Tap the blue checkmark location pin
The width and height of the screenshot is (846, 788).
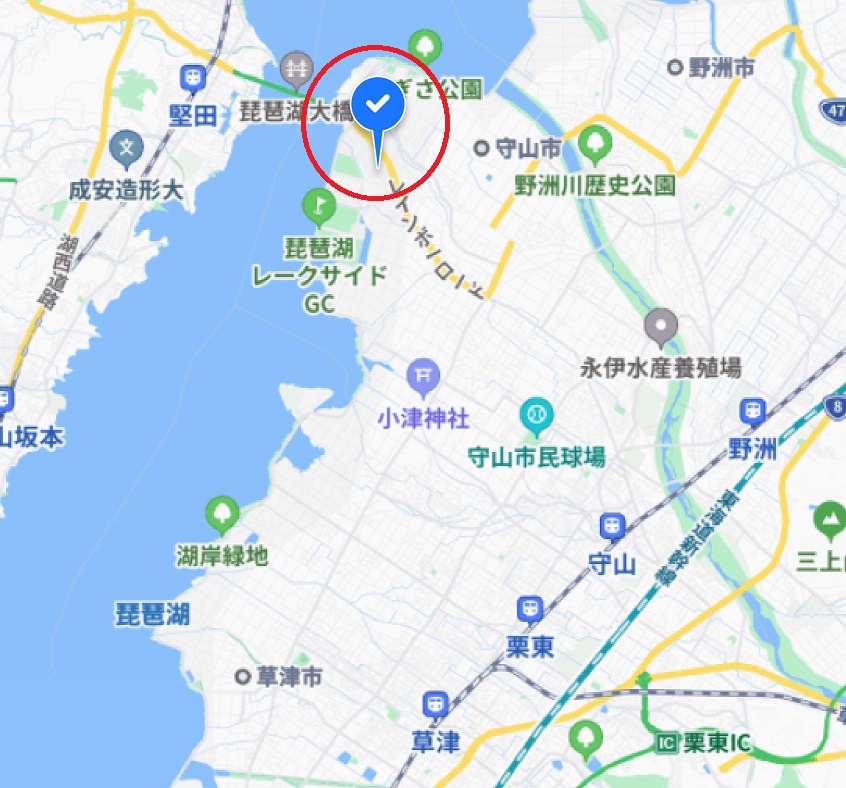pos(379,104)
